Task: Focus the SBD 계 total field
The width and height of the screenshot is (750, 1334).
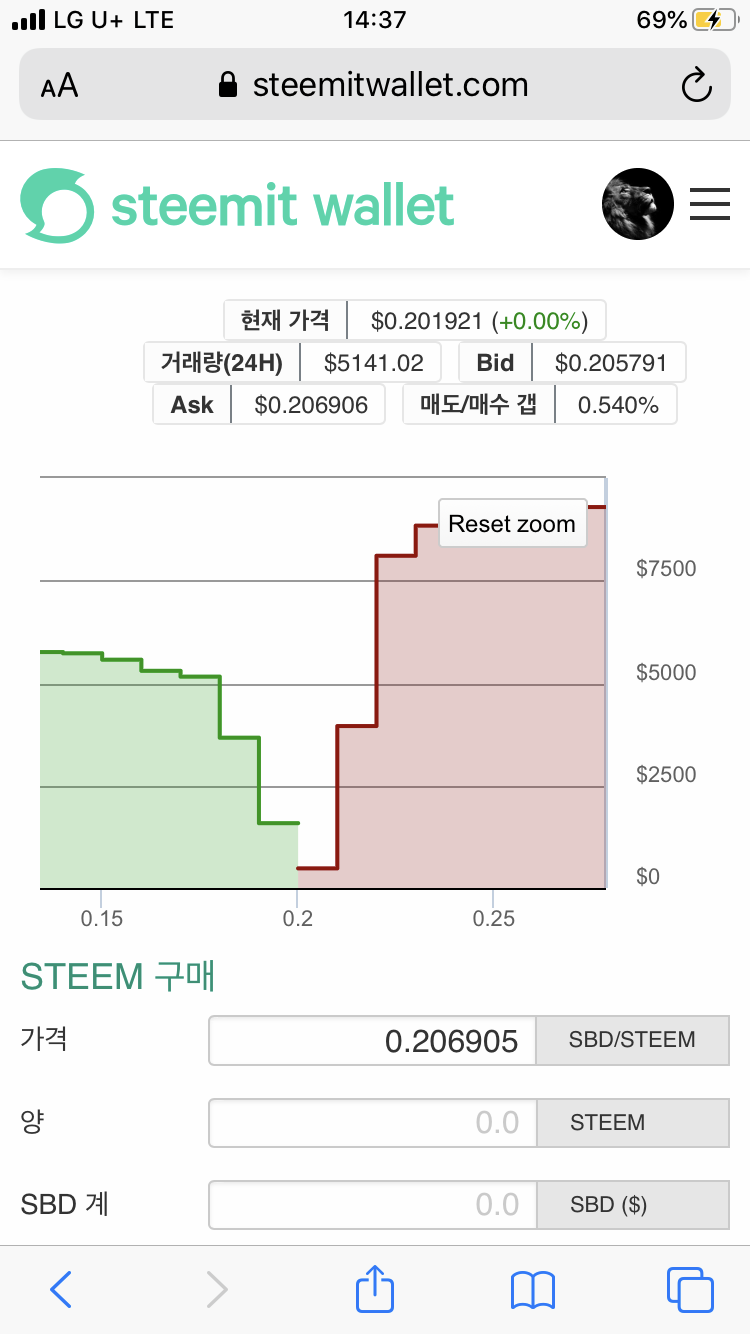Action: (373, 1205)
